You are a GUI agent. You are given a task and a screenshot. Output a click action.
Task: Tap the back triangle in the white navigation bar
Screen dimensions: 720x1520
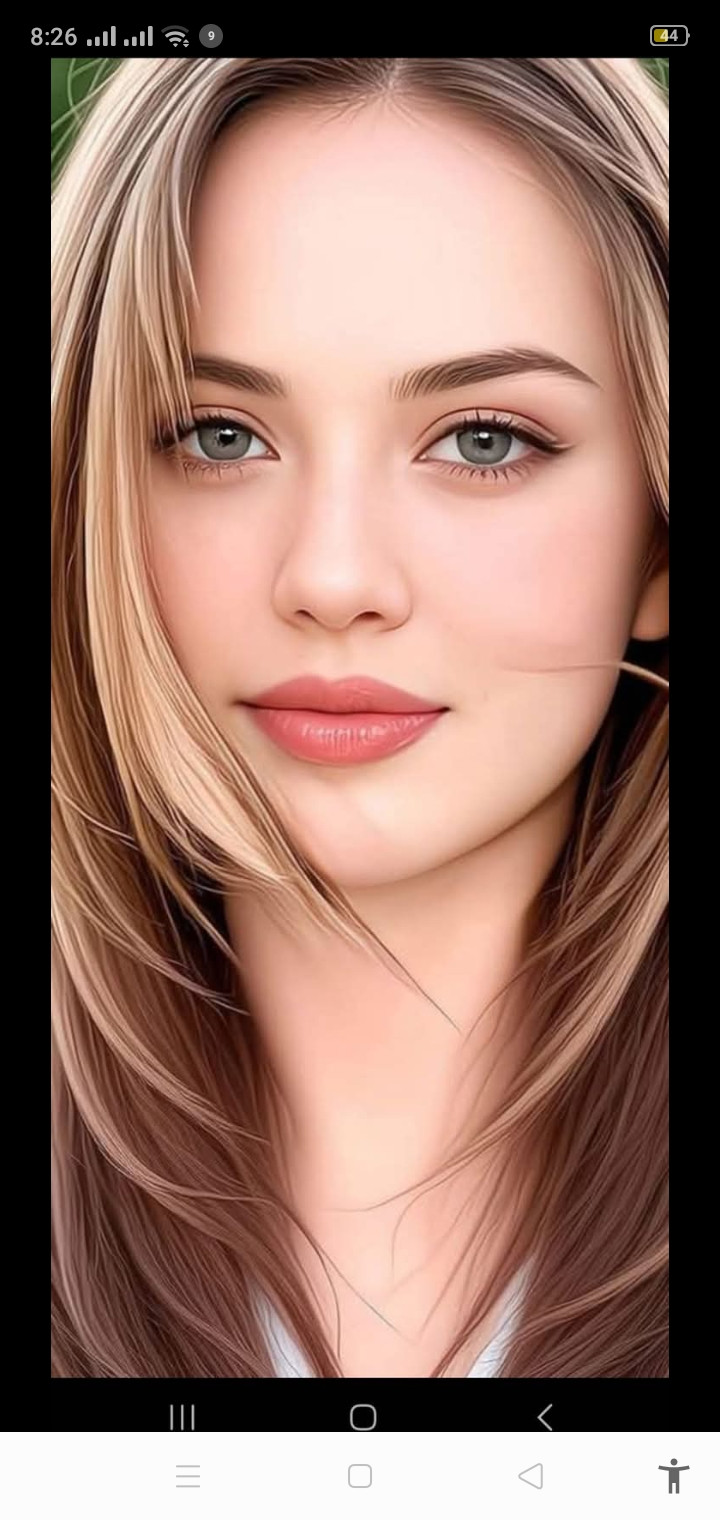[531, 1476]
